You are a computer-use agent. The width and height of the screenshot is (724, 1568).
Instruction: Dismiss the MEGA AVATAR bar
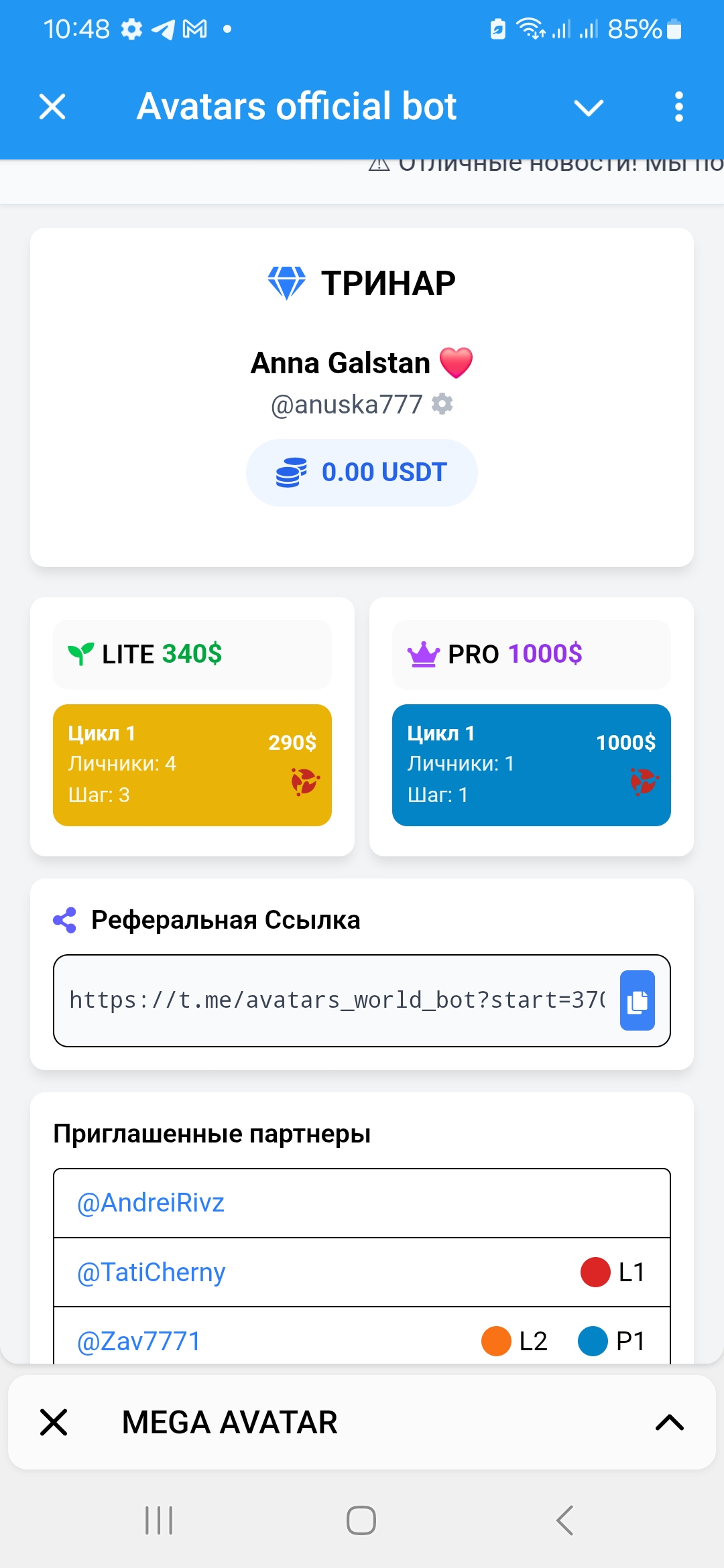(54, 1422)
